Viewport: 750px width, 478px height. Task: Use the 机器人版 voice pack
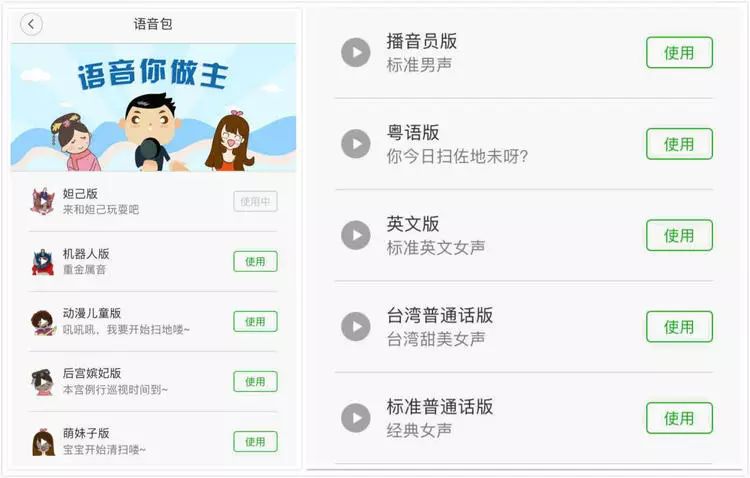coord(255,262)
